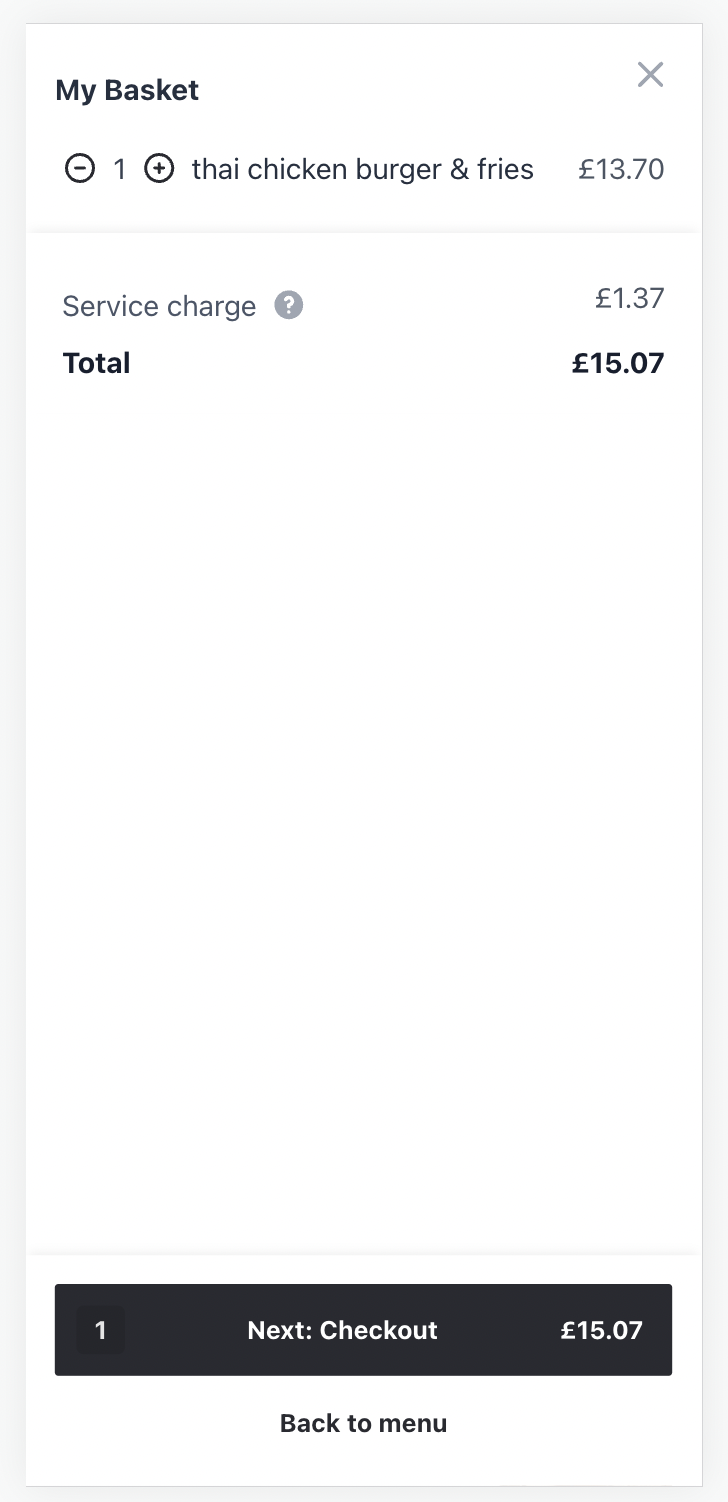
Task: Decrease thai chicken burger quantity
Action: click(80, 168)
